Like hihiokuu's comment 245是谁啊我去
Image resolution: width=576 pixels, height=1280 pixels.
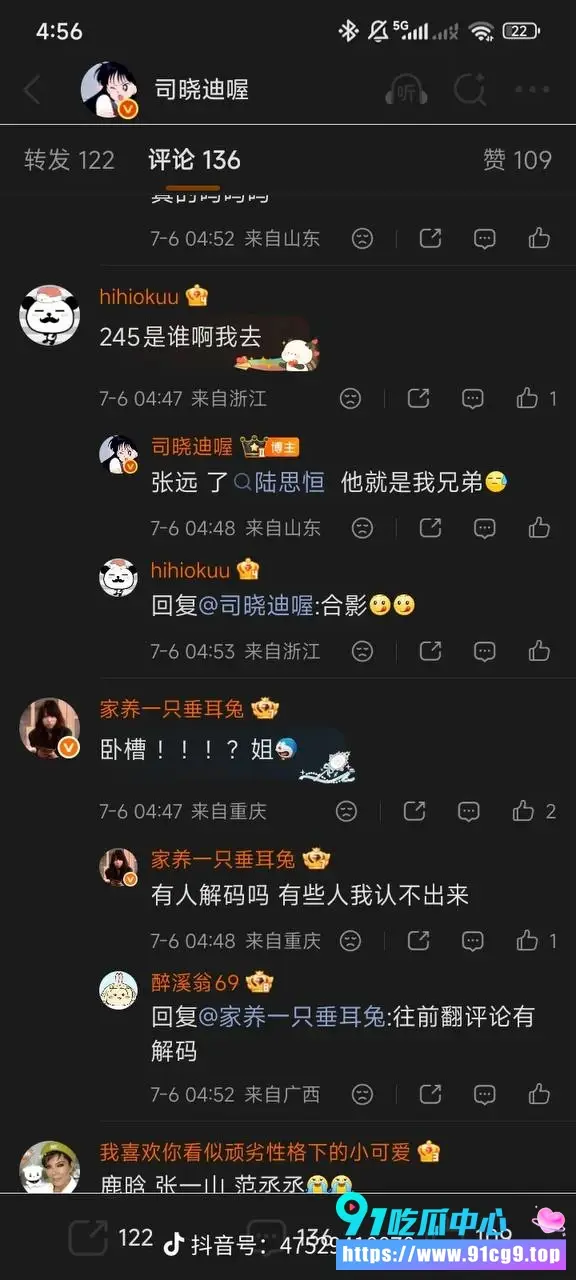(536, 398)
